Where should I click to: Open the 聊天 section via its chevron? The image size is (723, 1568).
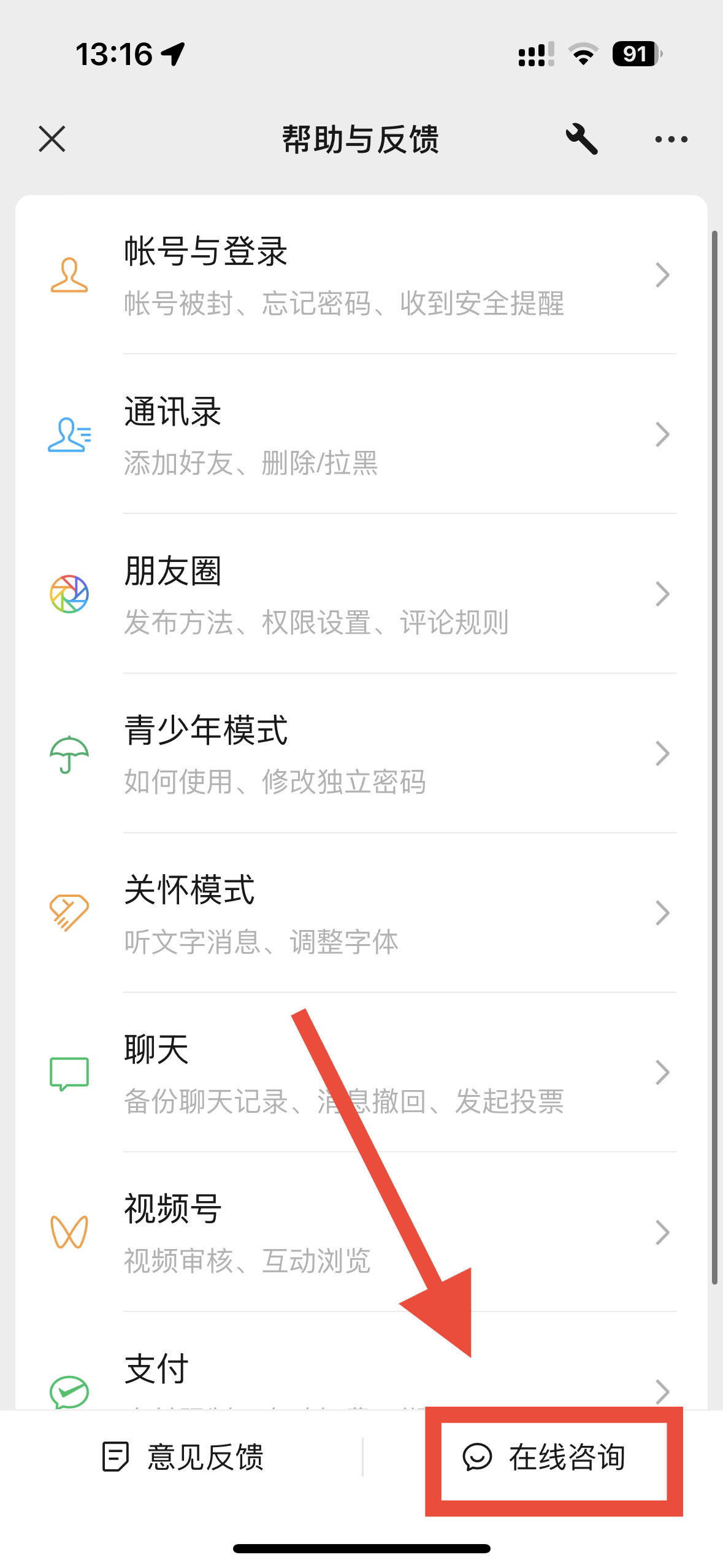[663, 1072]
